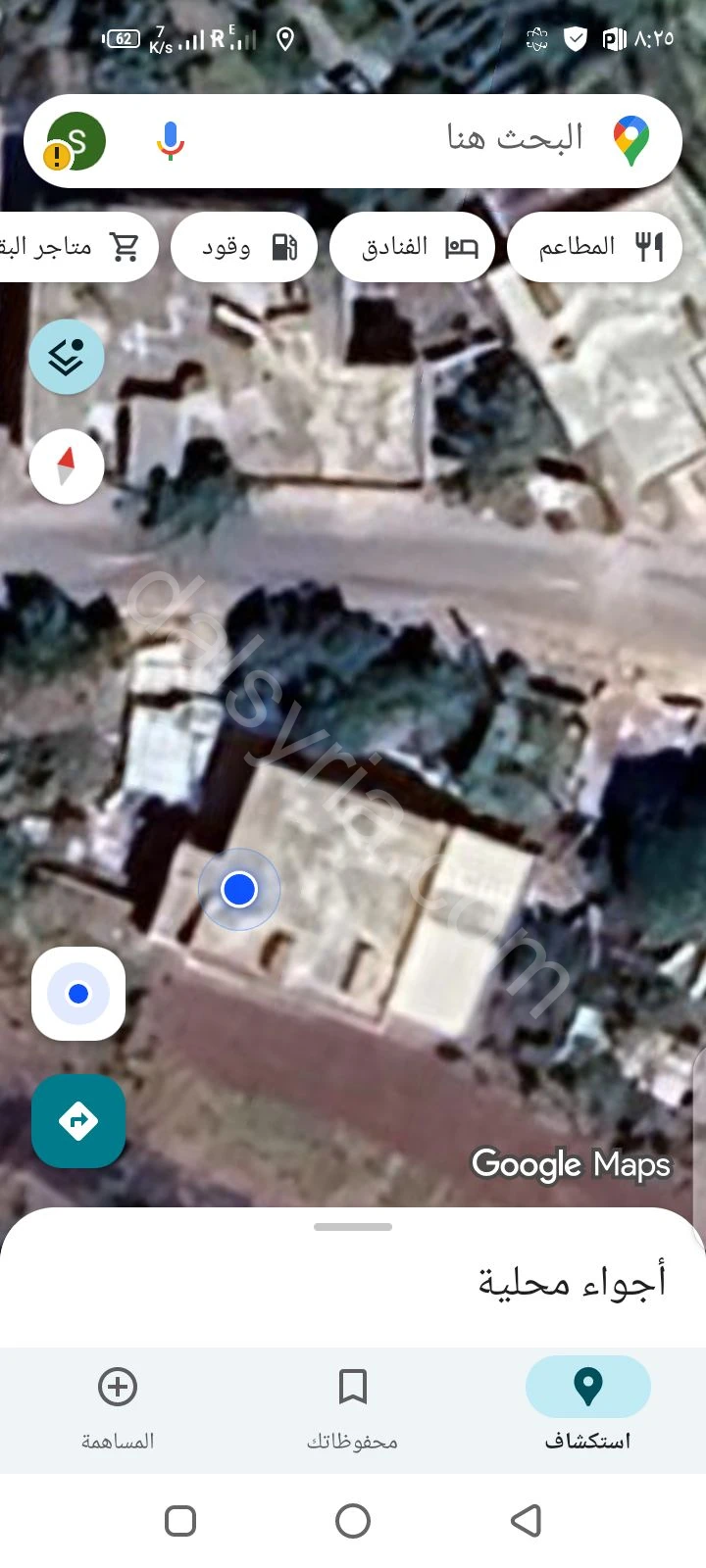Open the map layers button
Image resolution: width=706 pixels, height=1568 pixels.
[x=67, y=358]
